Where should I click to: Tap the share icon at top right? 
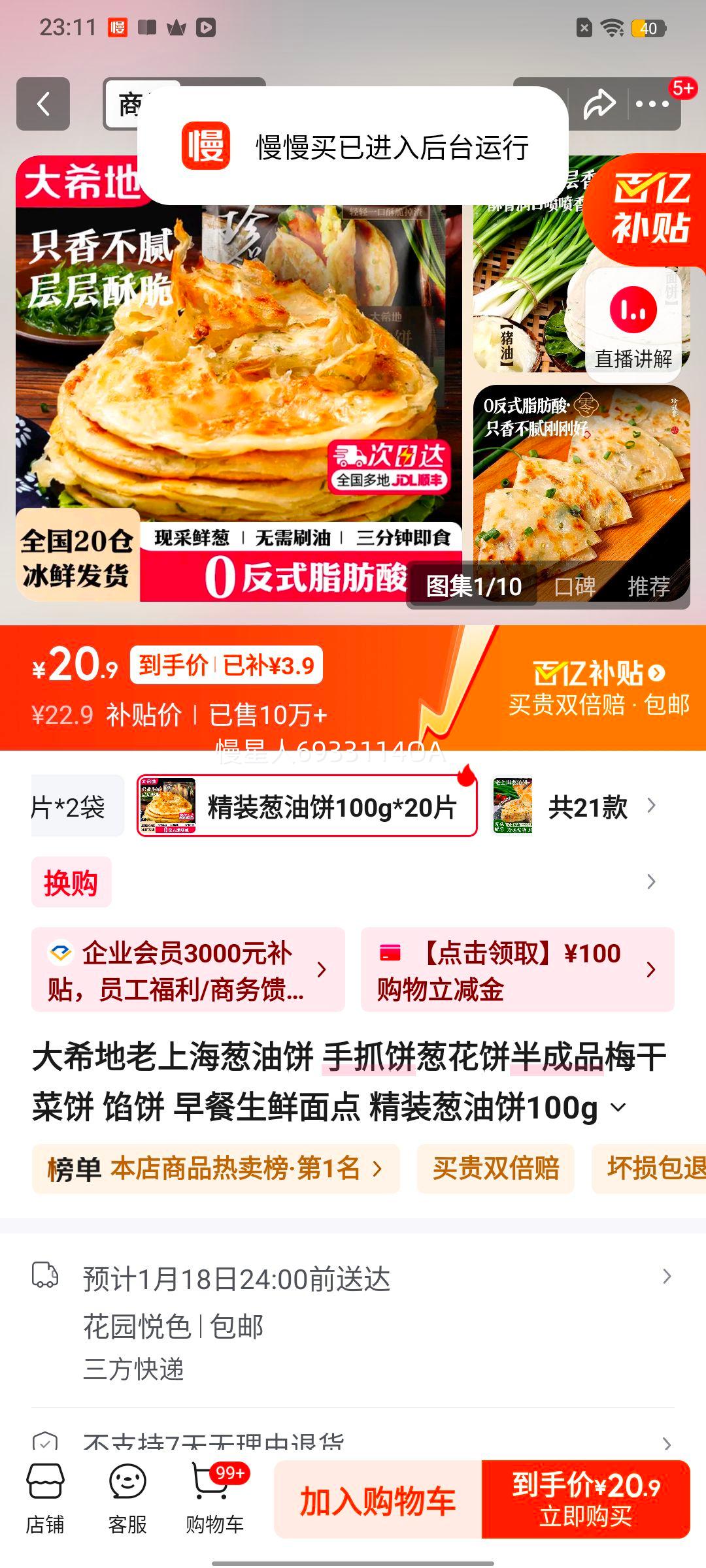[599, 105]
